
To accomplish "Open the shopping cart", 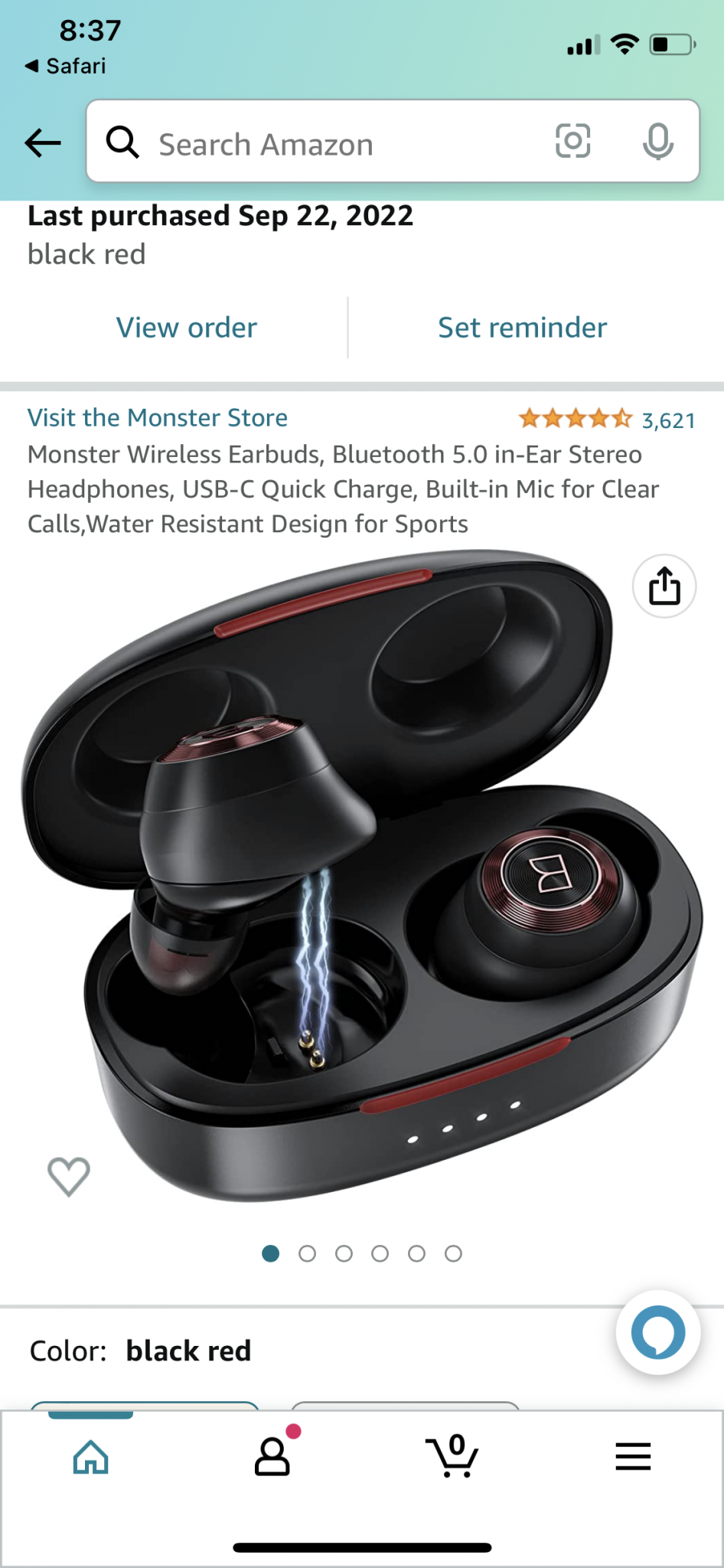I will 452,1455.
